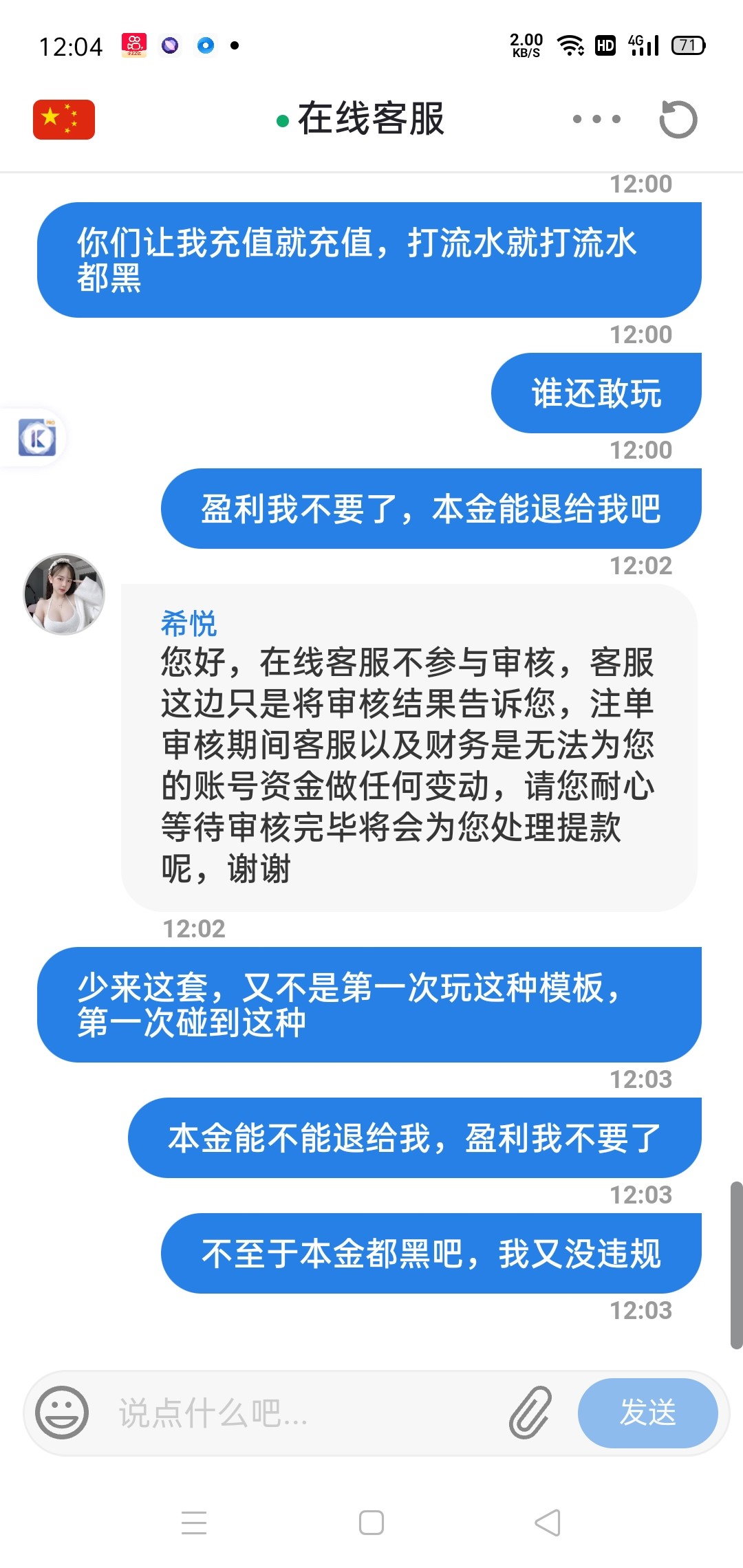
Task: Go to the home screen
Action: pos(371,1523)
